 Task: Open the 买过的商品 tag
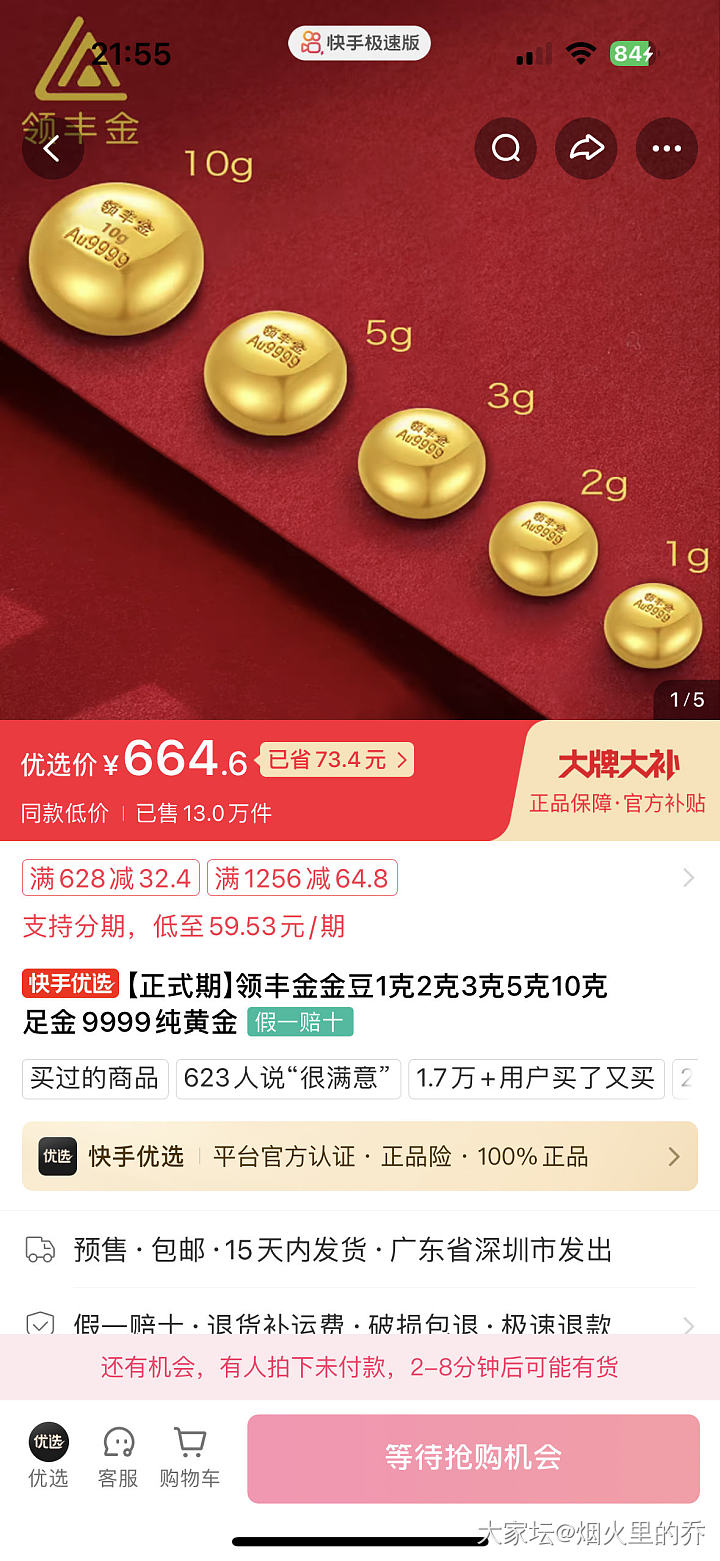(x=95, y=1078)
